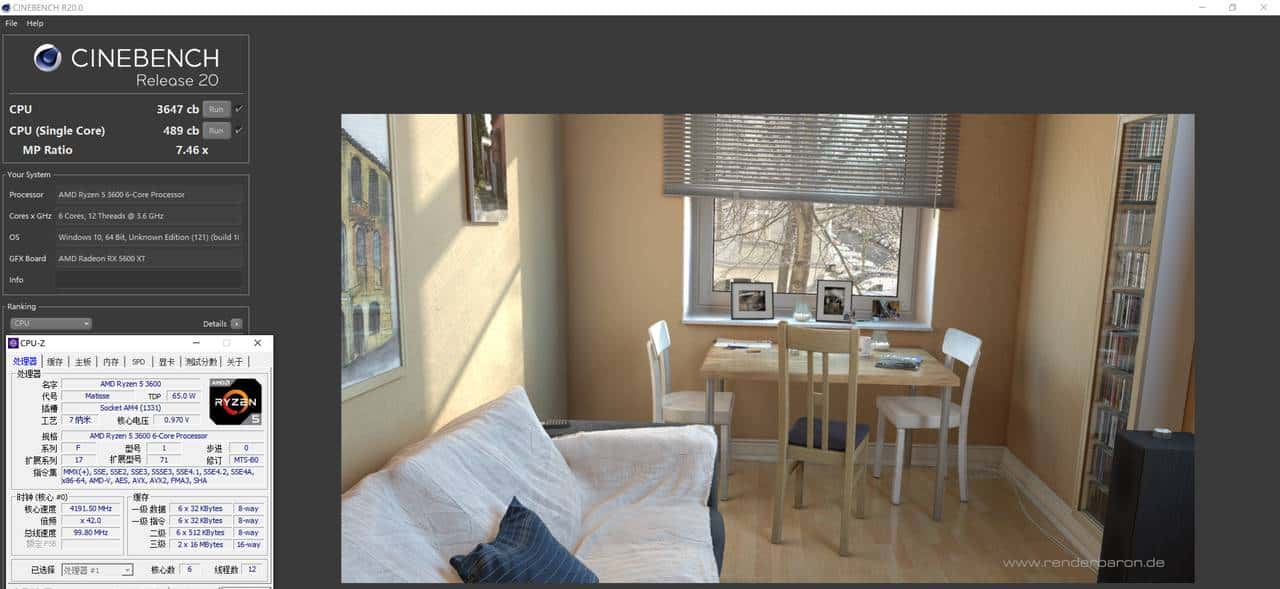The image size is (1280, 589).
Task: Switch to the 内存 tab in CPU-Z
Action: (x=111, y=362)
